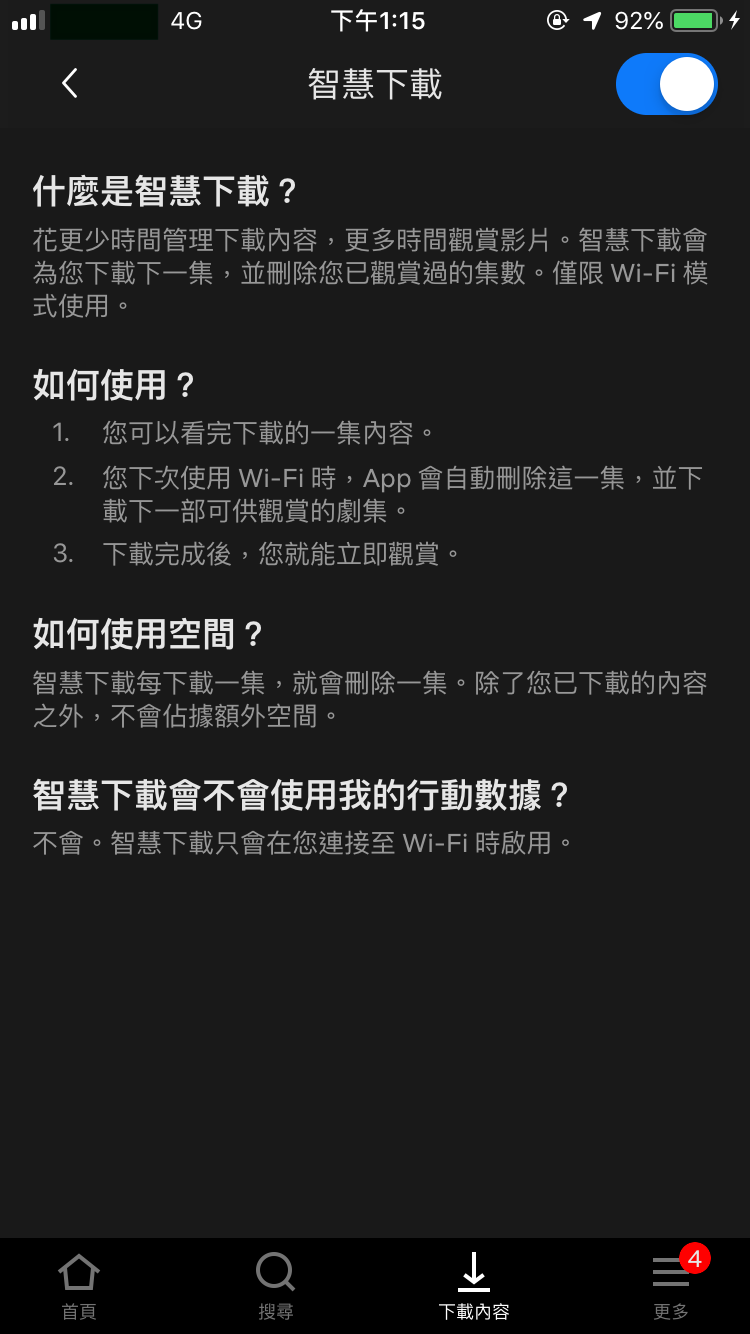This screenshot has width=750, height=1334.
Task: Go back using the top-left arrow
Action: (x=69, y=83)
